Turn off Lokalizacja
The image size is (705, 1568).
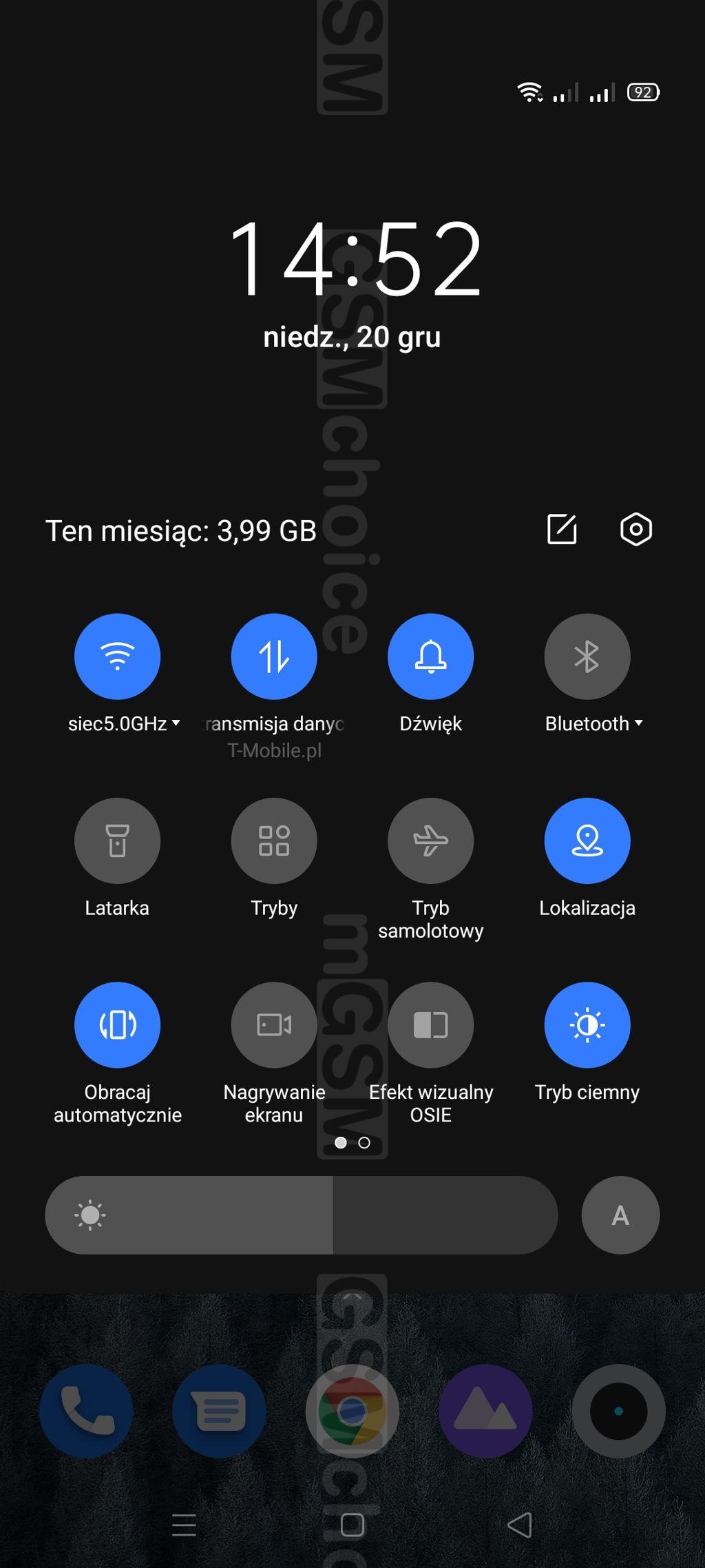point(587,840)
